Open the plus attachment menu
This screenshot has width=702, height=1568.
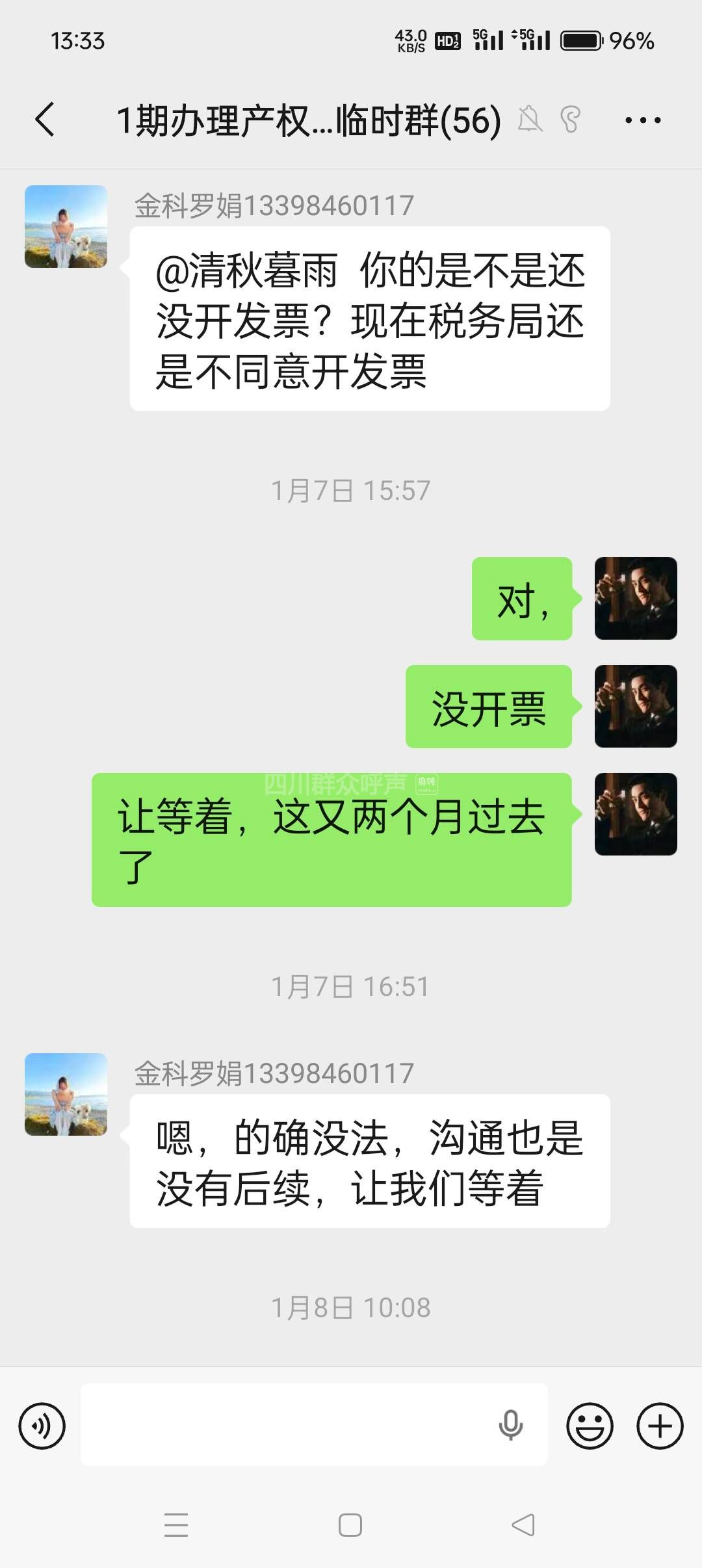point(660,1426)
